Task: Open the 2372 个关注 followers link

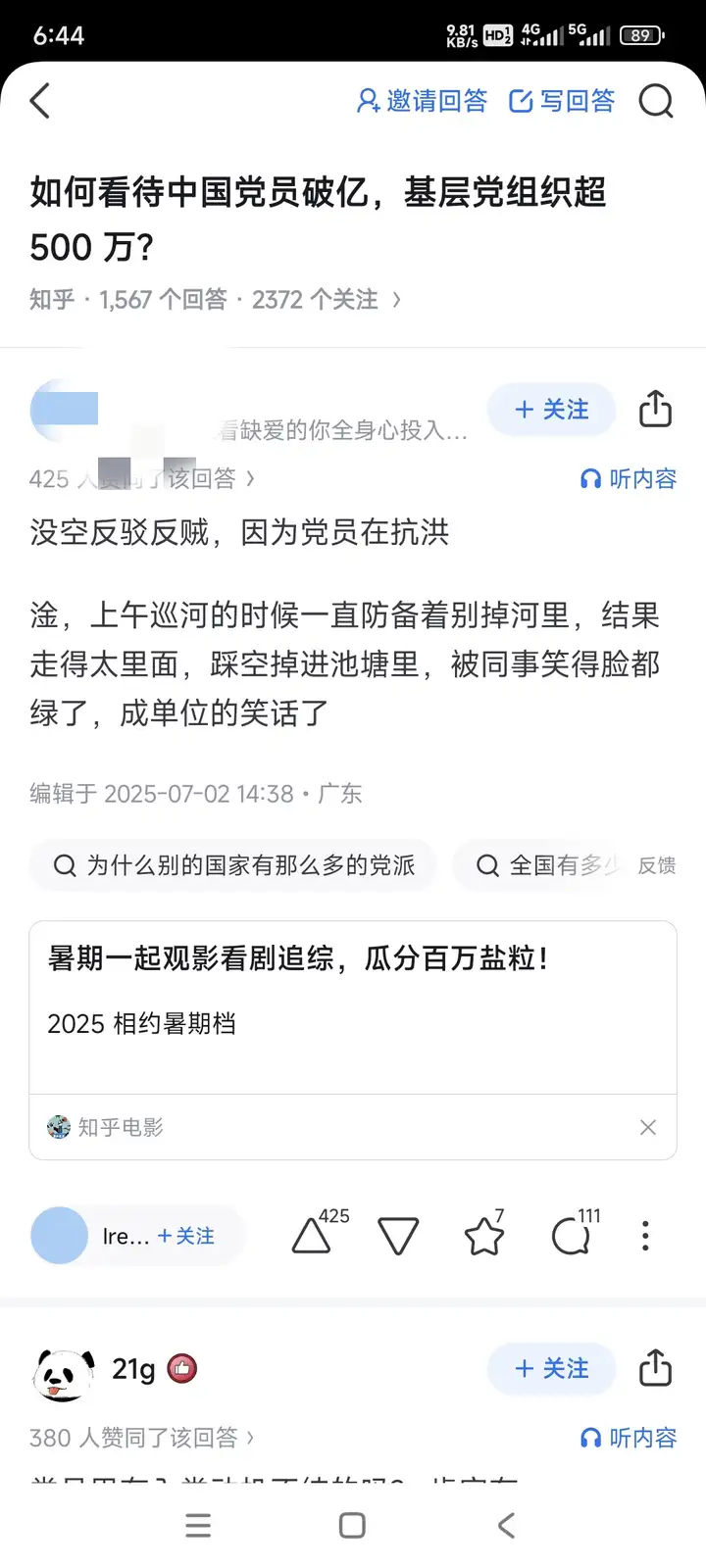Action: click(x=326, y=300)
